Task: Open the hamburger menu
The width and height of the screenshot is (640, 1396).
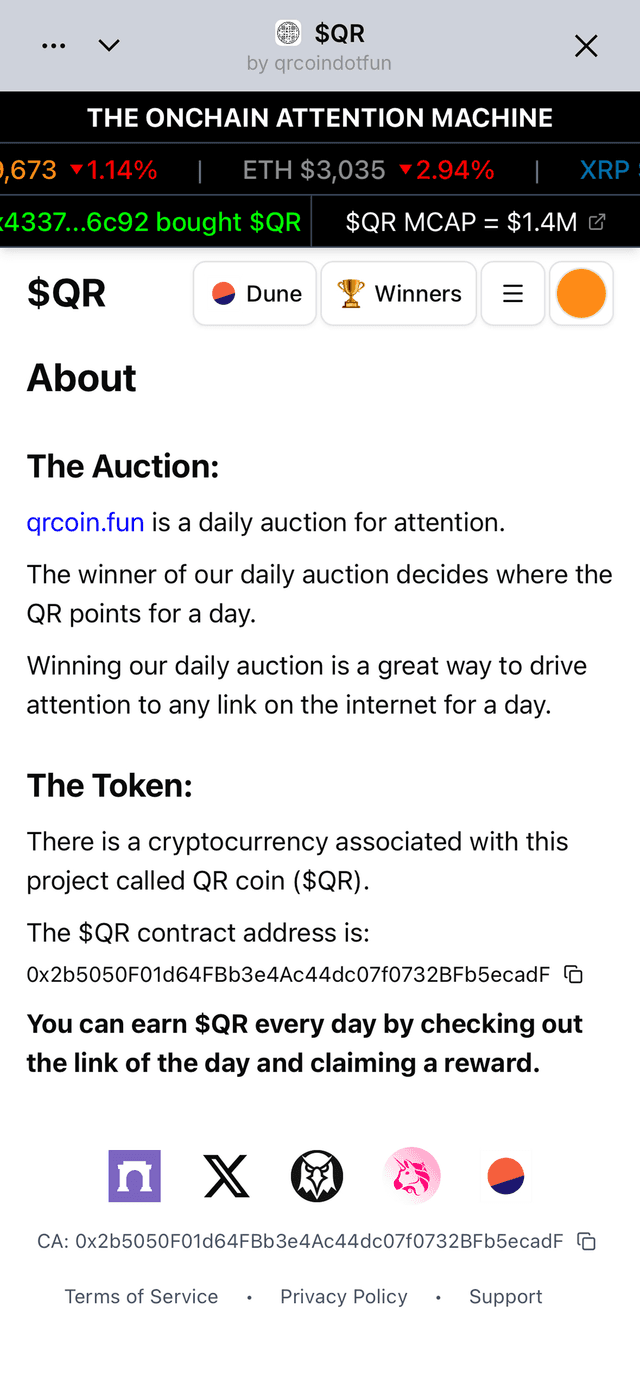Action: click(513, 294)
